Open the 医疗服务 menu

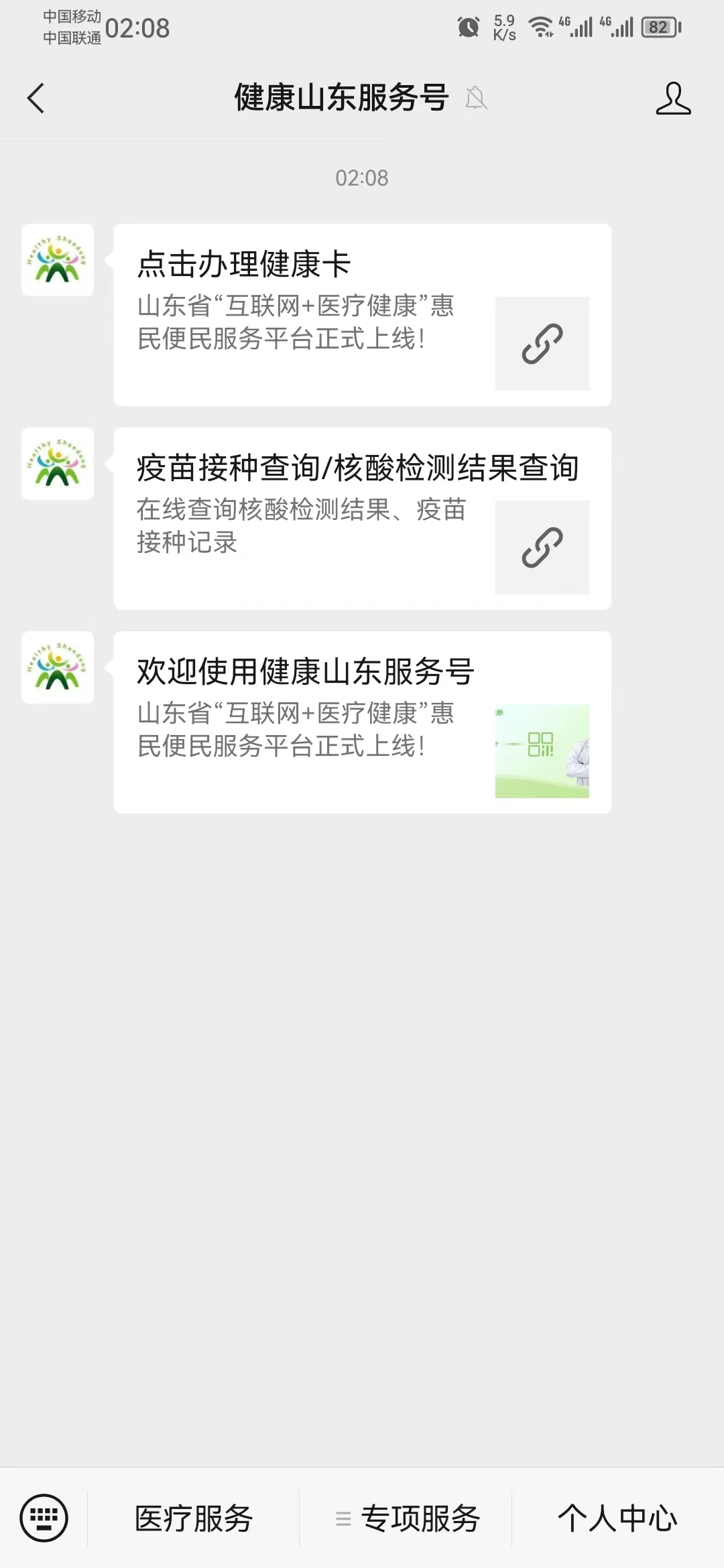coord(194,1518)
